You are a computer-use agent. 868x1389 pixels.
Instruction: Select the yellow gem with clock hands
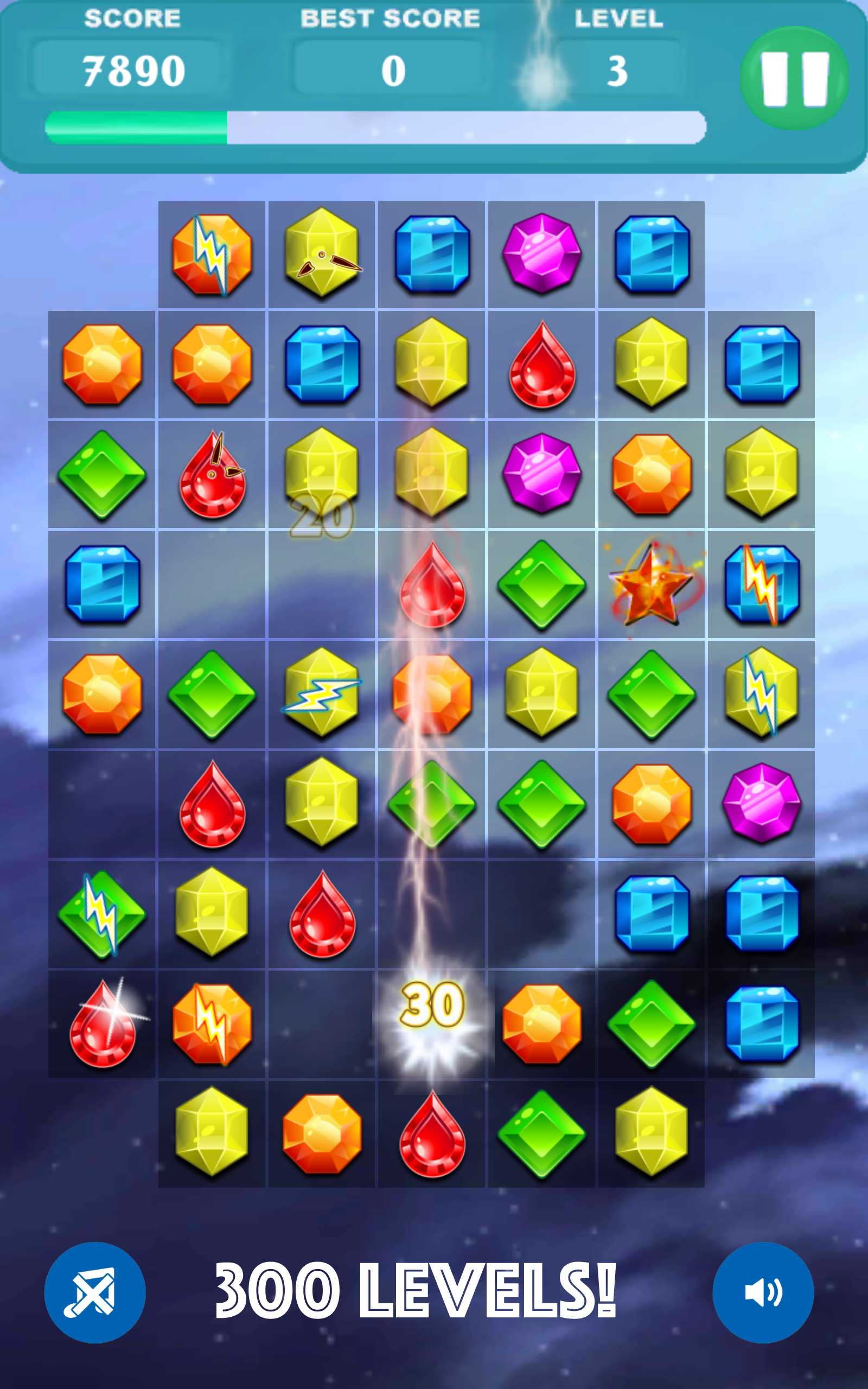point(322,254)
